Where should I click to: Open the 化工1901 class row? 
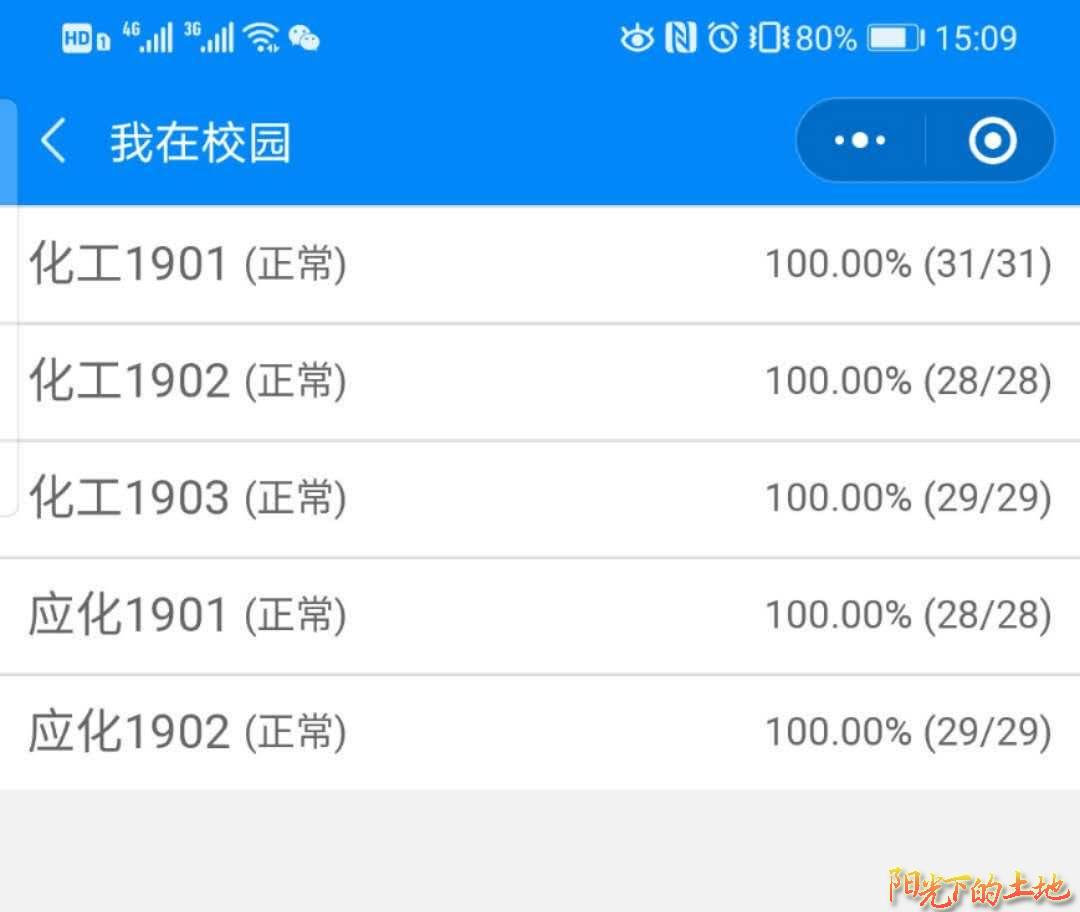coord(540,265)
